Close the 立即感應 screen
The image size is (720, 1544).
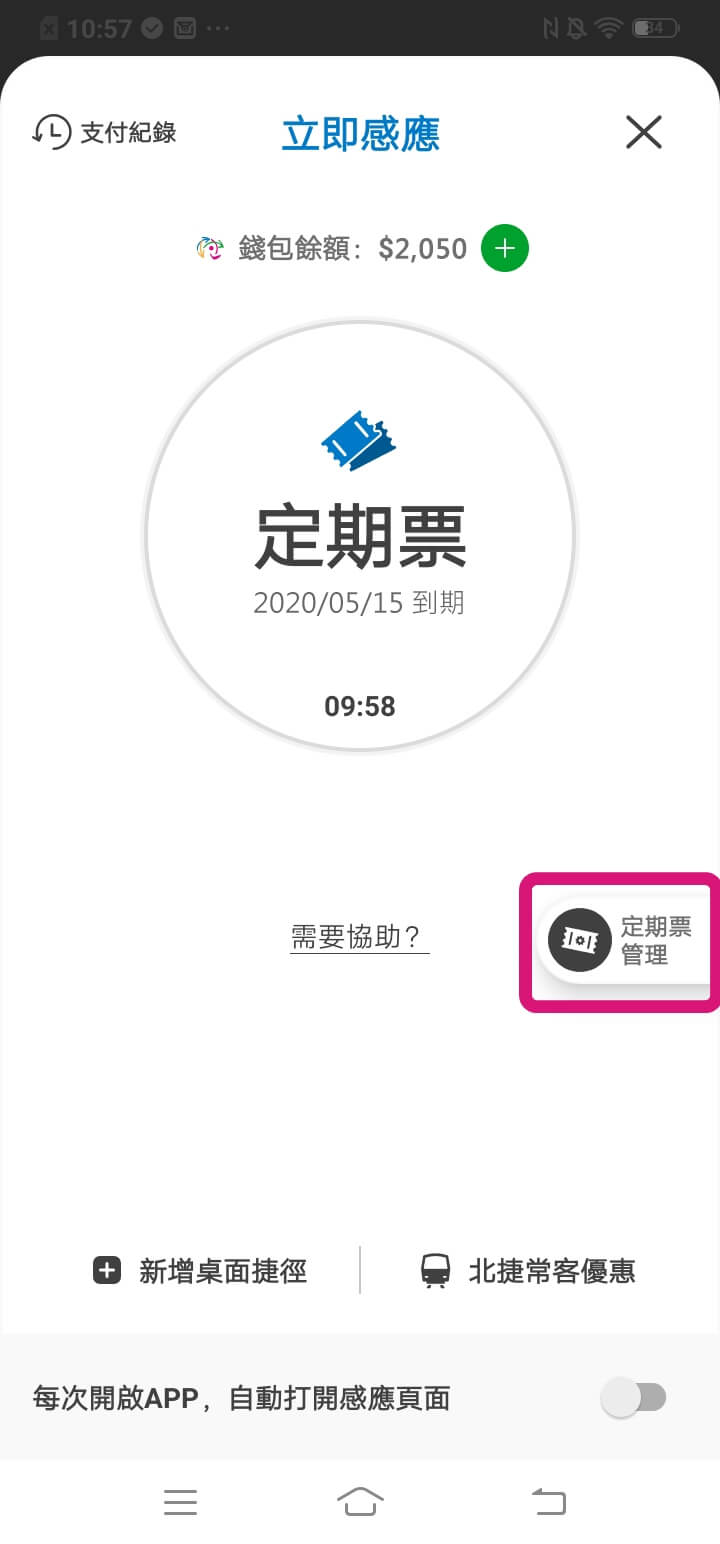click(x=643, y=132)
